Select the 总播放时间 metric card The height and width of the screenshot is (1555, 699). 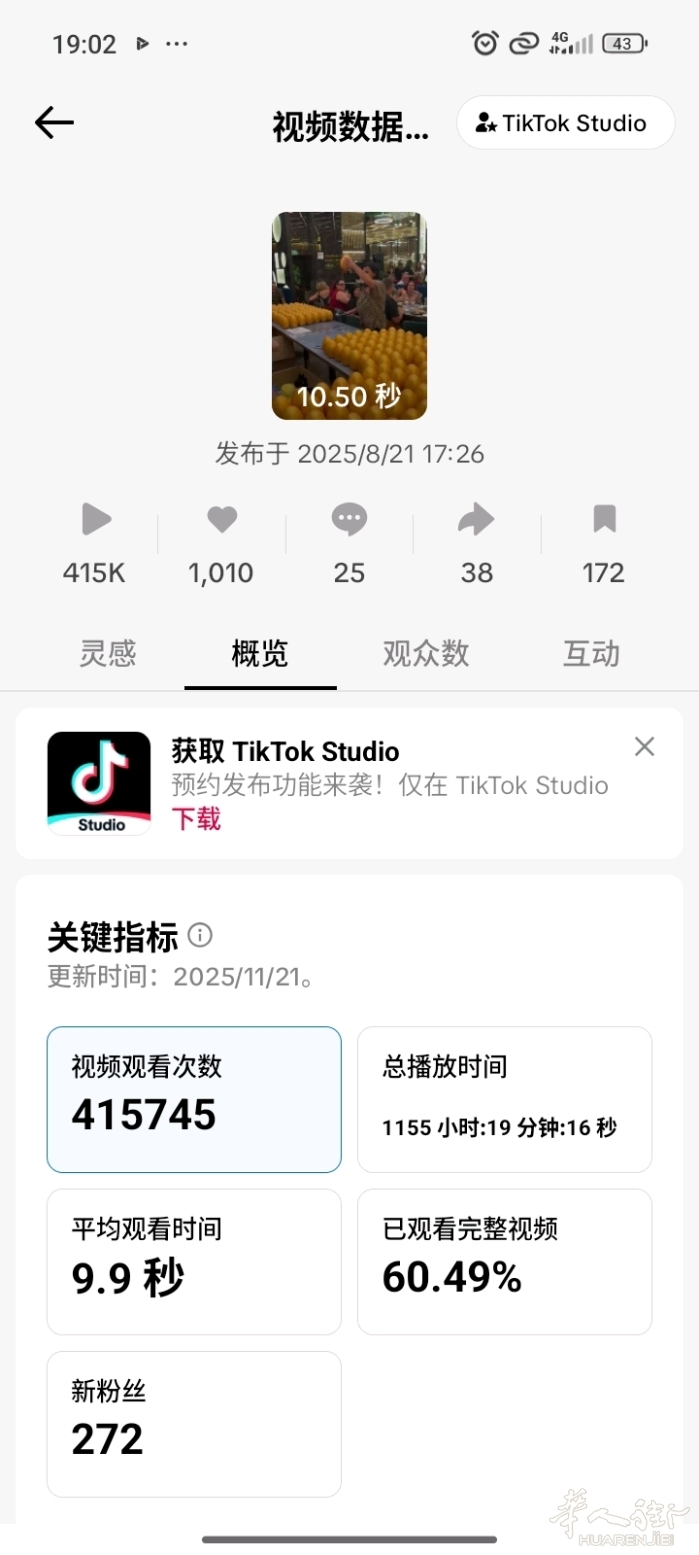coord(504,1099)
